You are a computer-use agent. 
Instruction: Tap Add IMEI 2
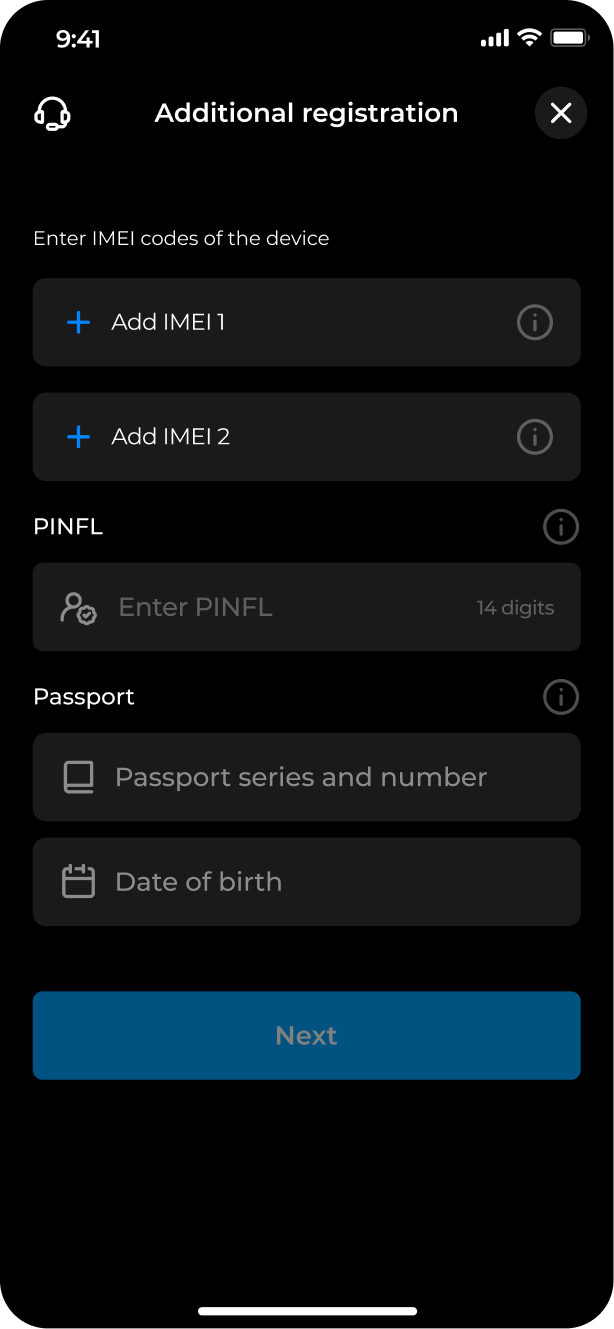[307, 437]
